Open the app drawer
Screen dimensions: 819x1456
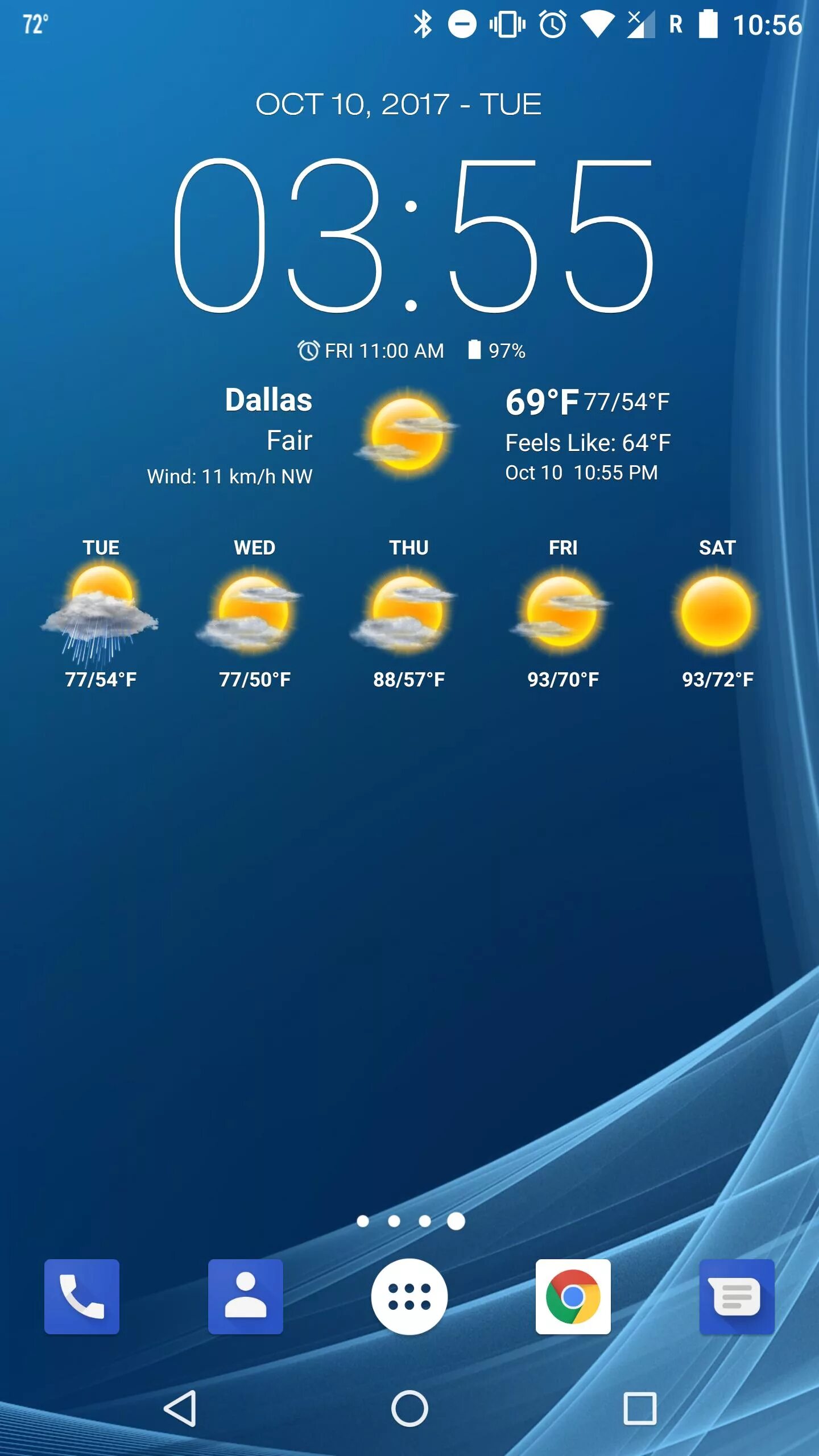pos(409,1297)
